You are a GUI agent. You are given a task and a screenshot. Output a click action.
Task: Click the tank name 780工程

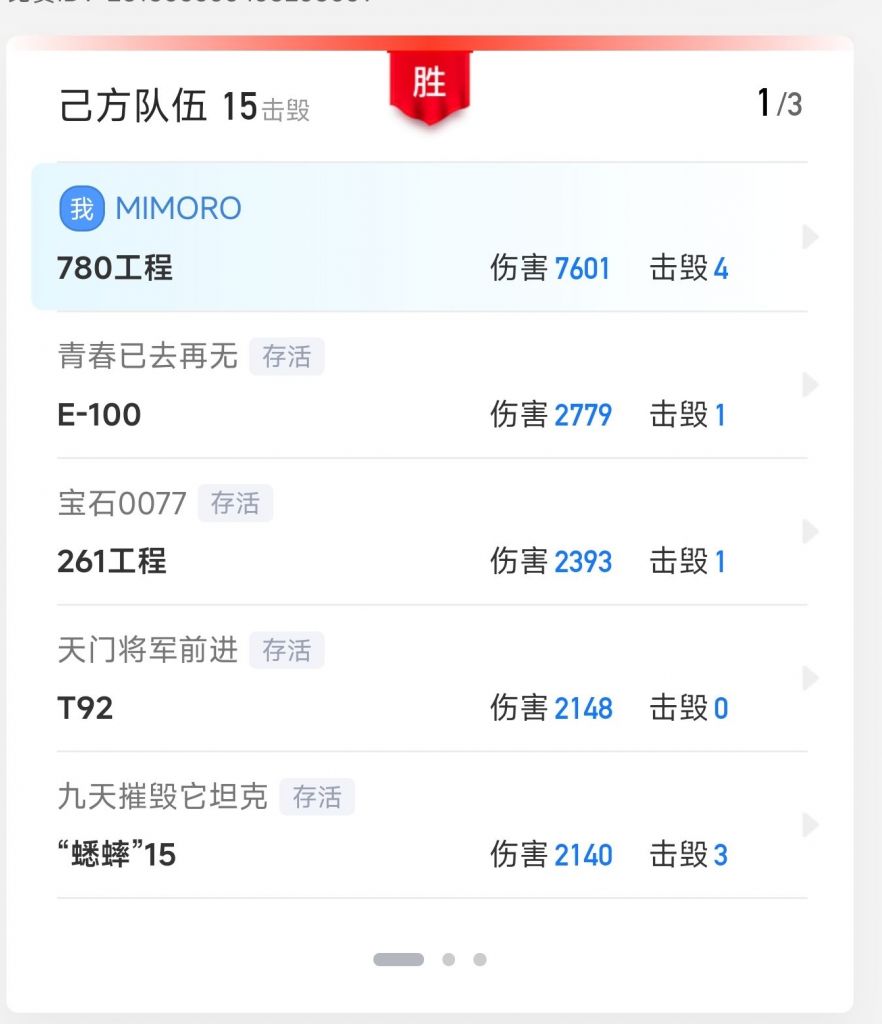113,268
